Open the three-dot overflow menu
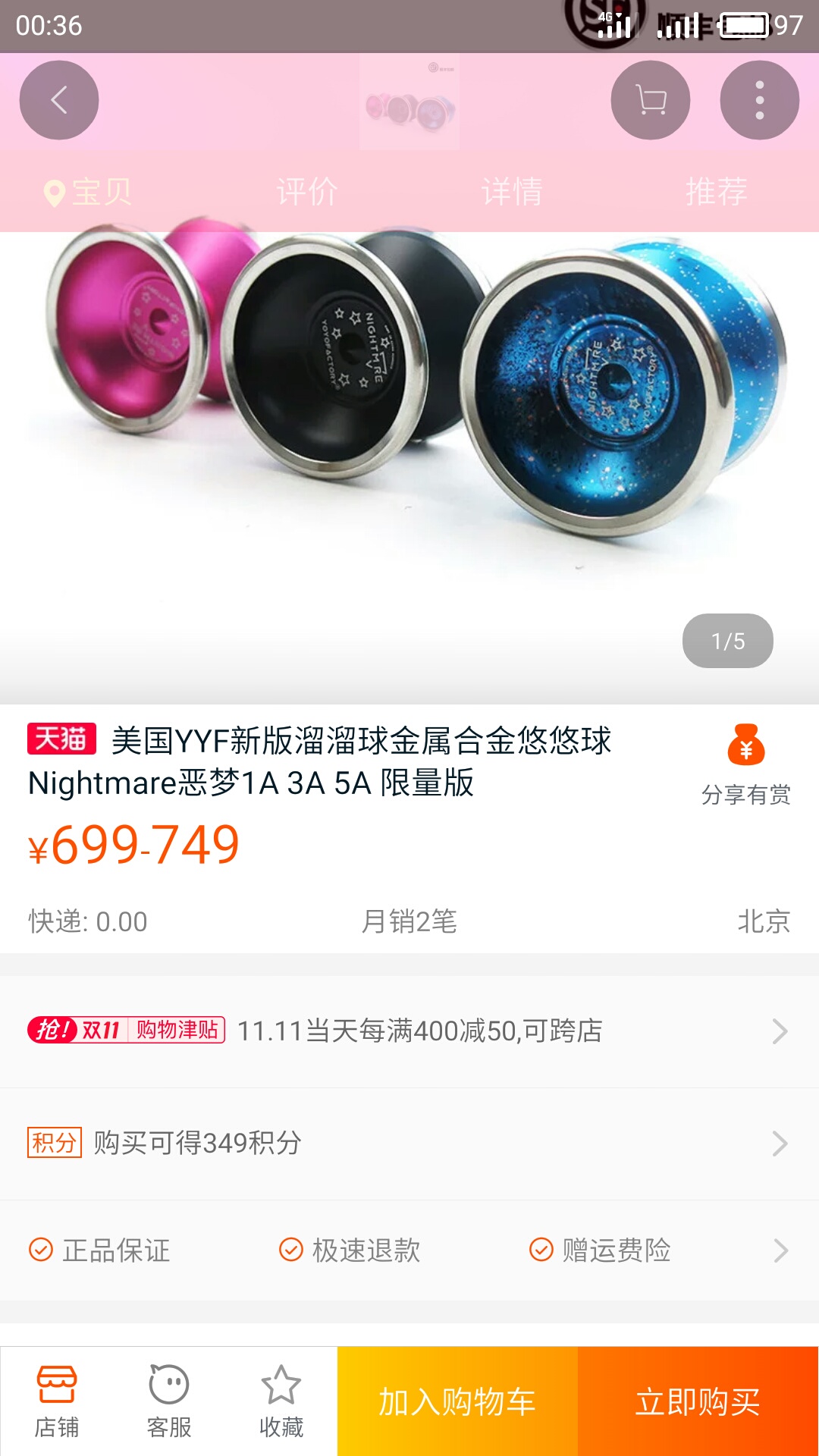Screen dimensions: 819x1456 [x=759, y=100]
